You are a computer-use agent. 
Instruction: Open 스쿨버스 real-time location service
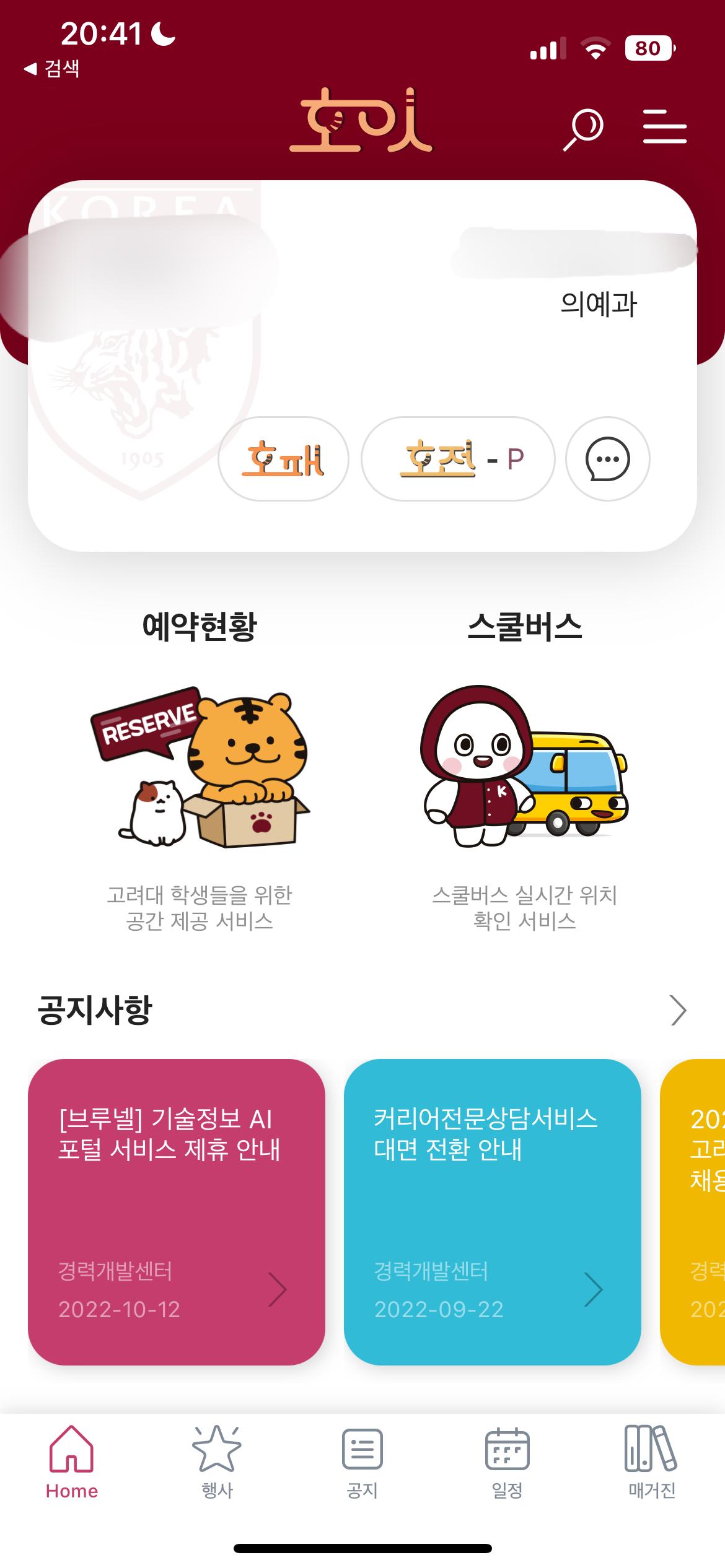524,768
